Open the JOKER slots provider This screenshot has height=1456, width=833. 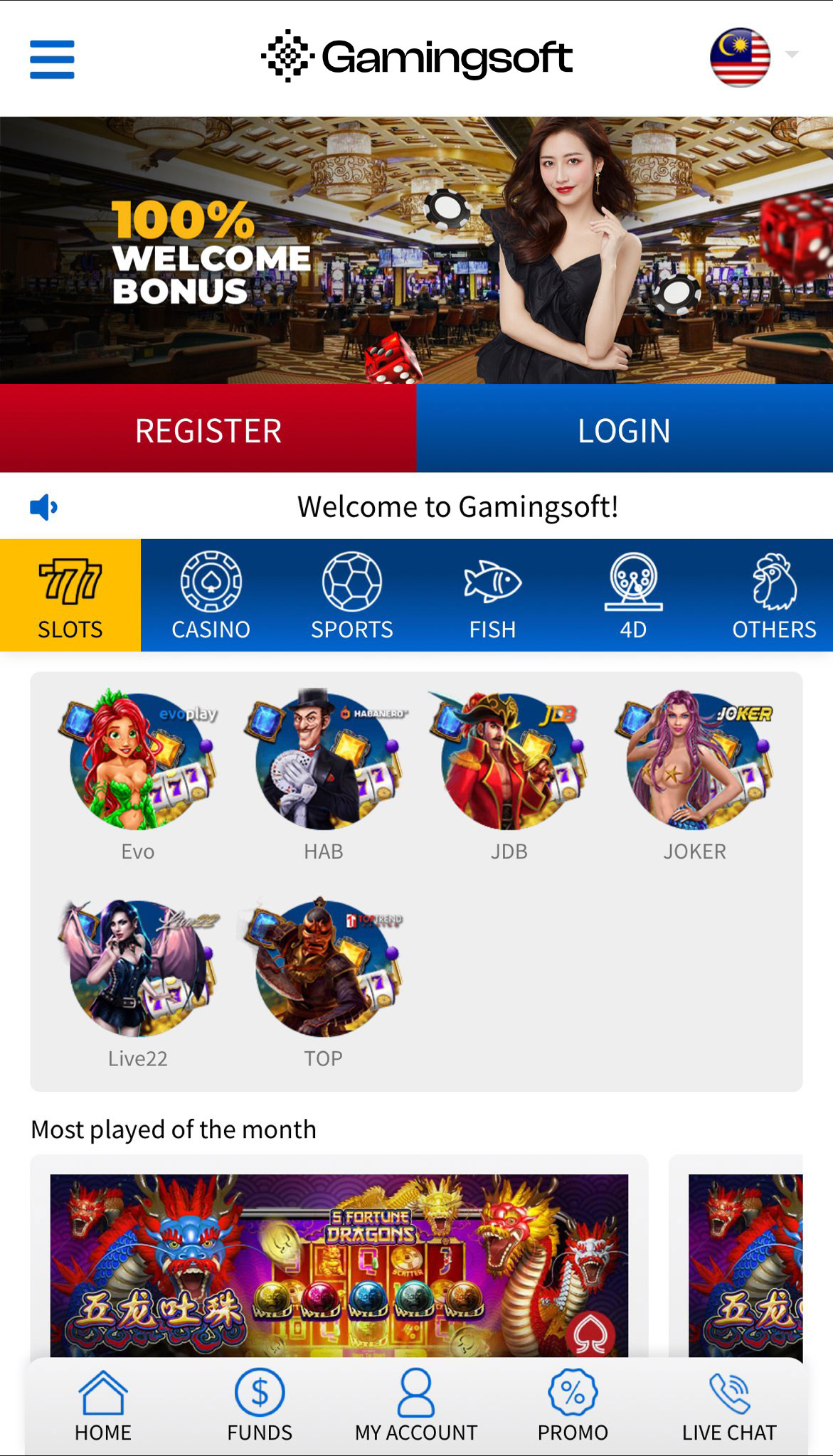(x=695, y=773)
